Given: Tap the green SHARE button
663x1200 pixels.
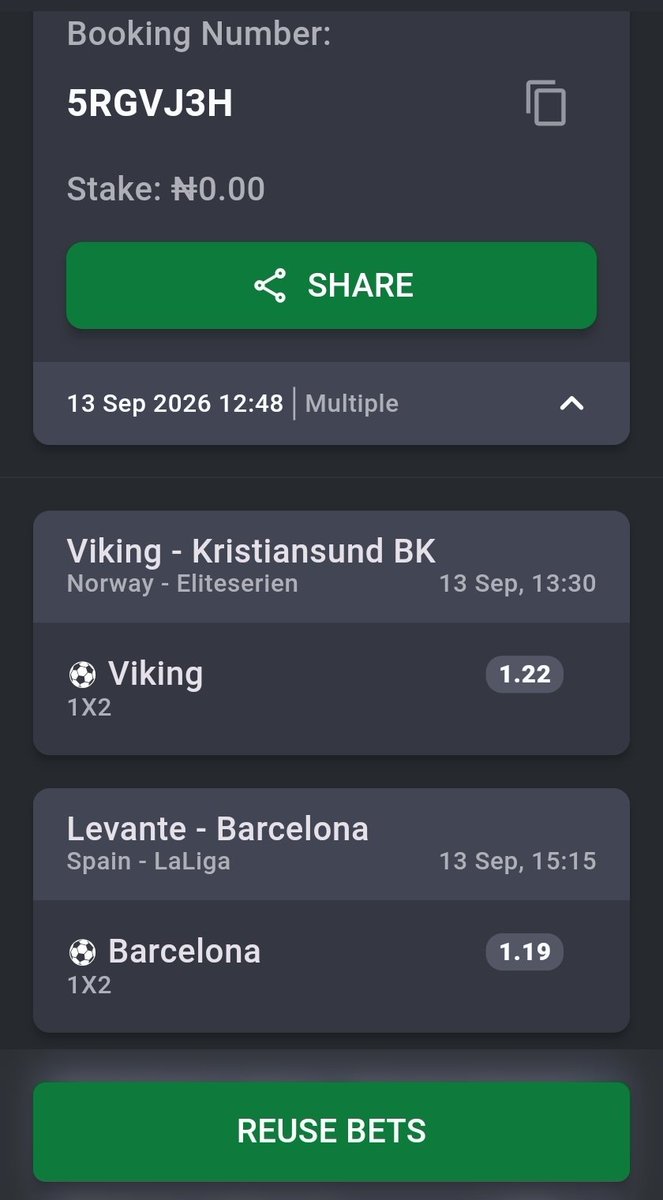Looking at the screenshot, I should (x=331, y=285).
